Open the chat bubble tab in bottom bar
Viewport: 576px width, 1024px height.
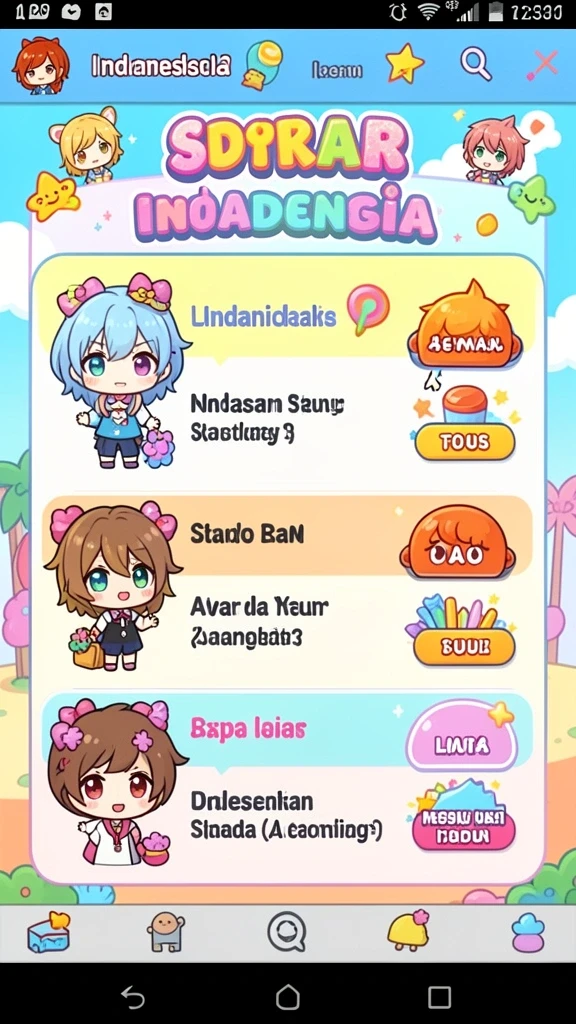click(287, 932)
